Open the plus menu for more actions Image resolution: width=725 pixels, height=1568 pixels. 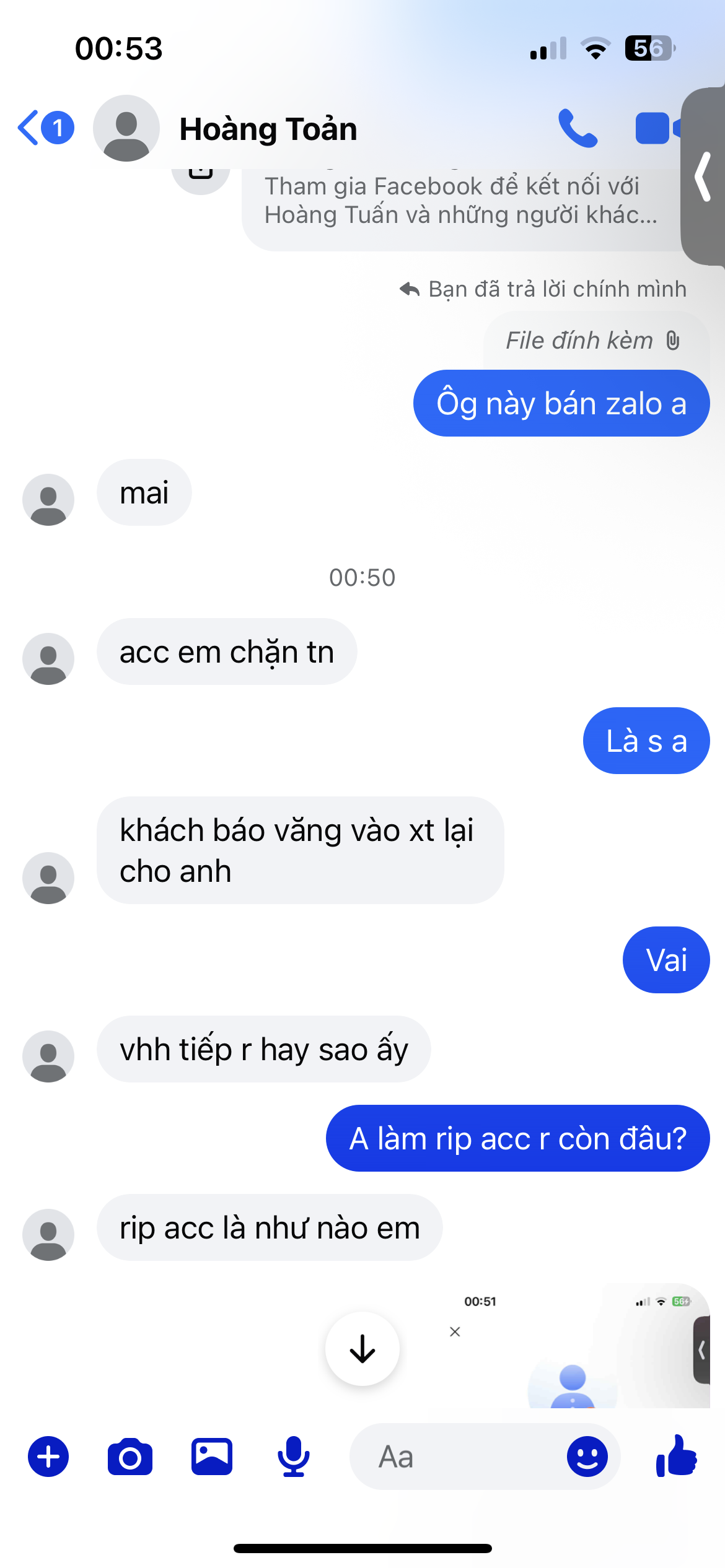[x=48, y=1457]
